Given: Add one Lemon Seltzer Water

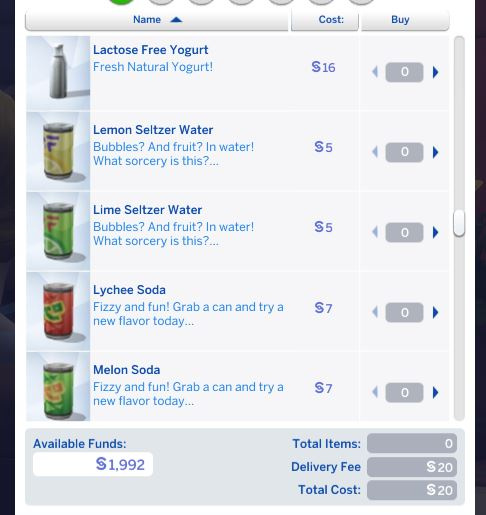Looking at the screenshot, I should click(435, 152).
